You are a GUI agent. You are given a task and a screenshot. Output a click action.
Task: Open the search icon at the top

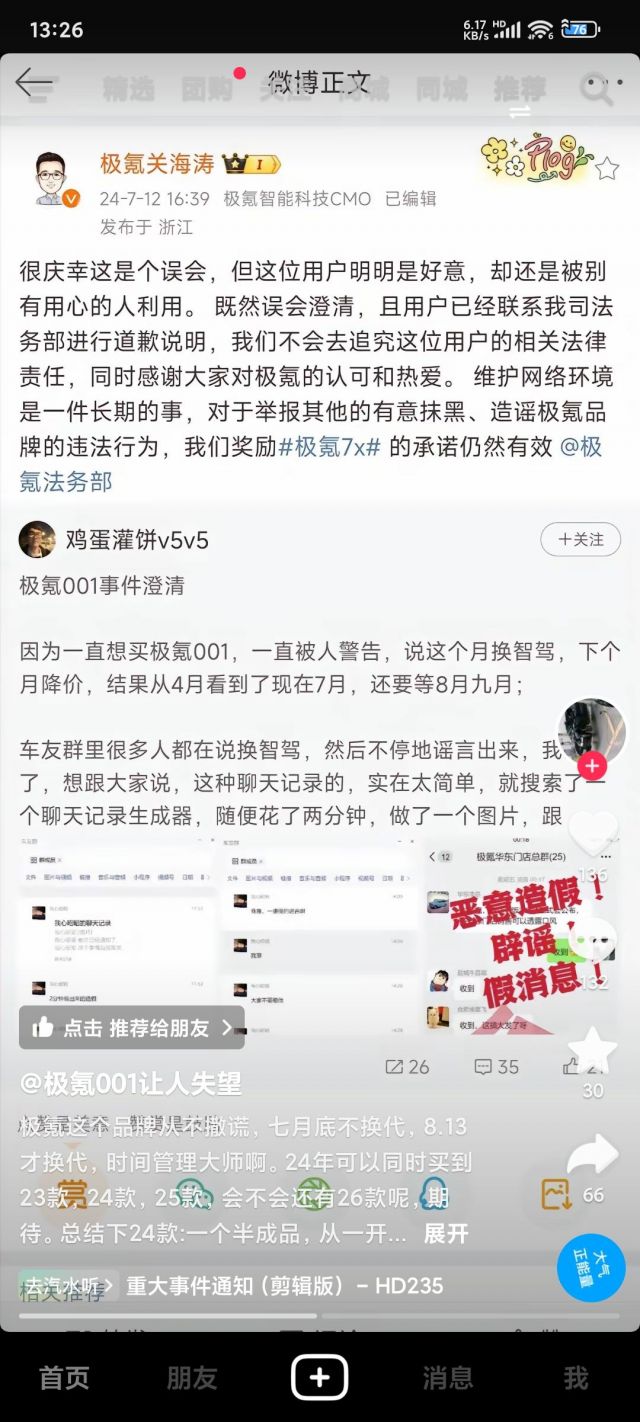pyautogui.click(x=598, y=89)
